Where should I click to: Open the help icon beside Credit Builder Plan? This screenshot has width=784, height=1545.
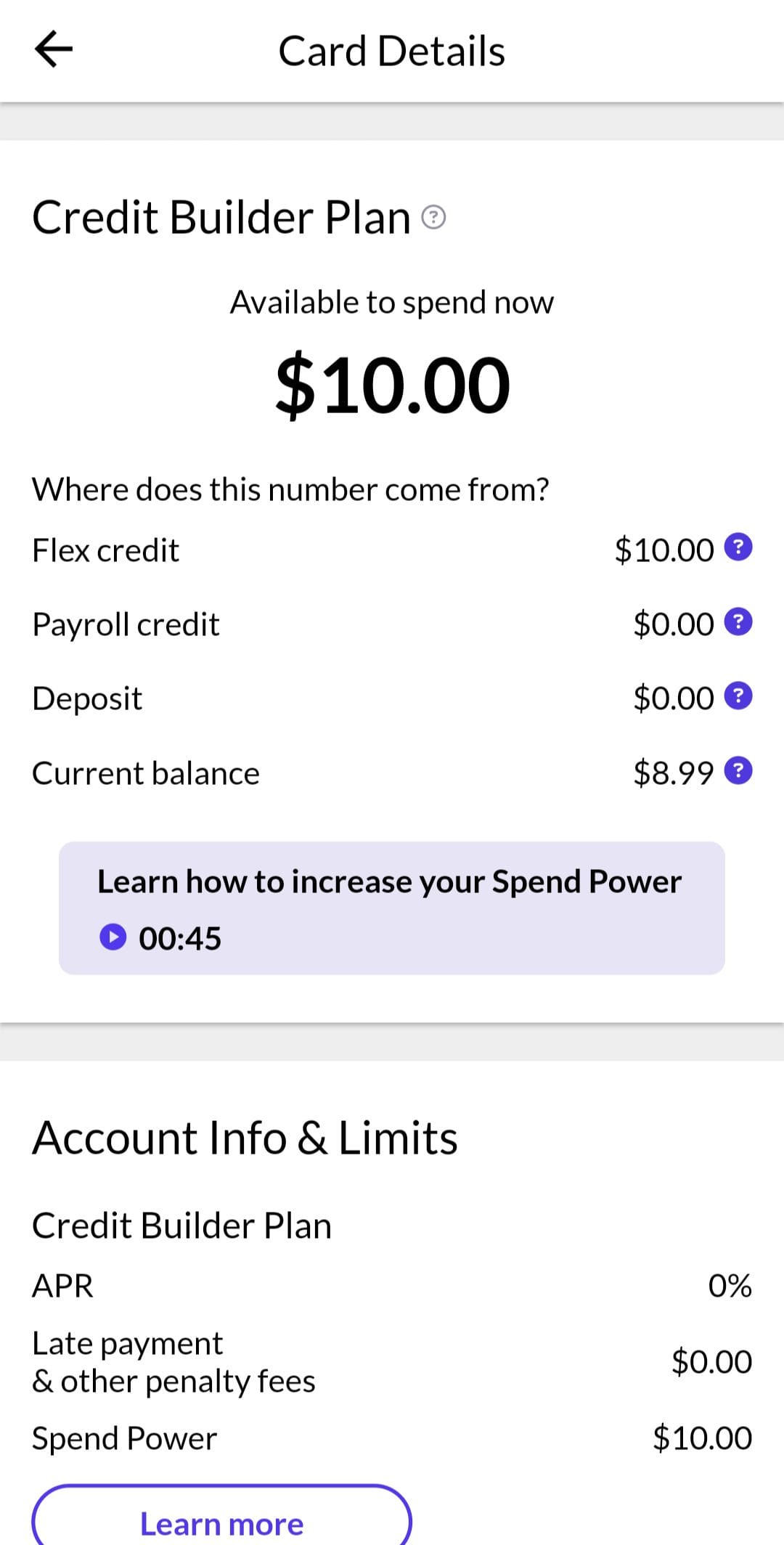pos(433,217)
